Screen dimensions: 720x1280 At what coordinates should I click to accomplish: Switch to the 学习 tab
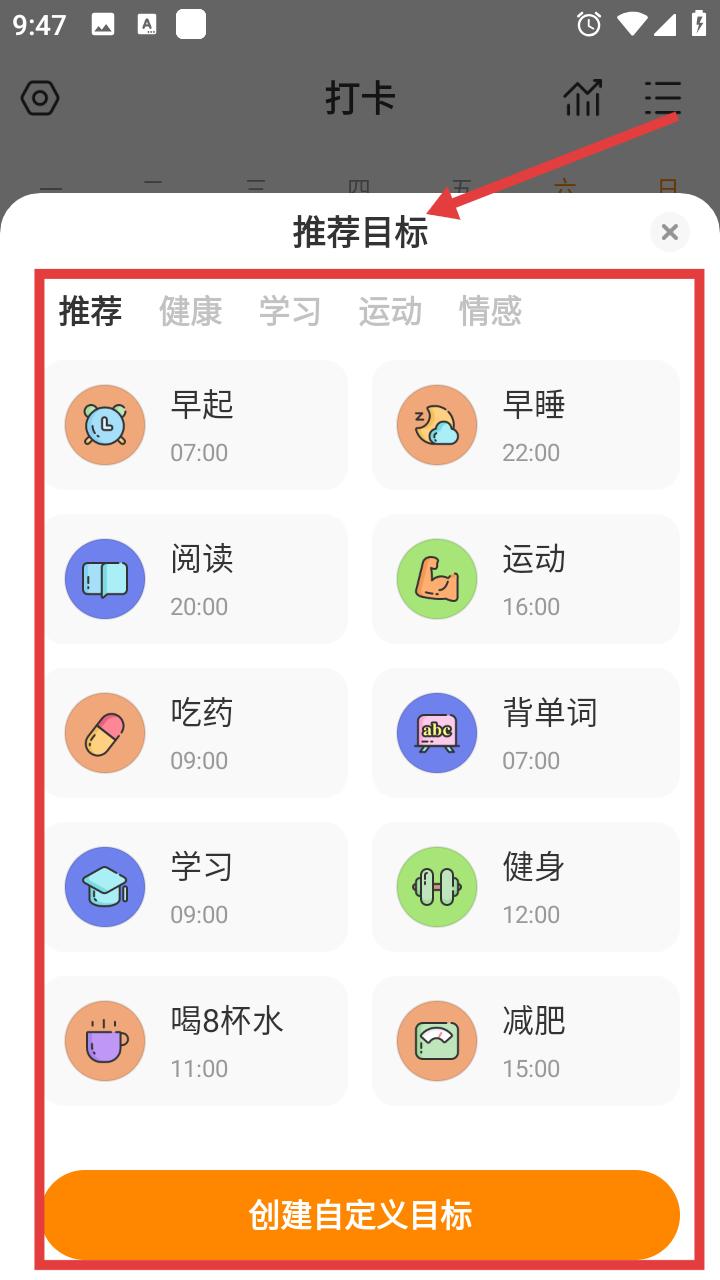[290, 311]
